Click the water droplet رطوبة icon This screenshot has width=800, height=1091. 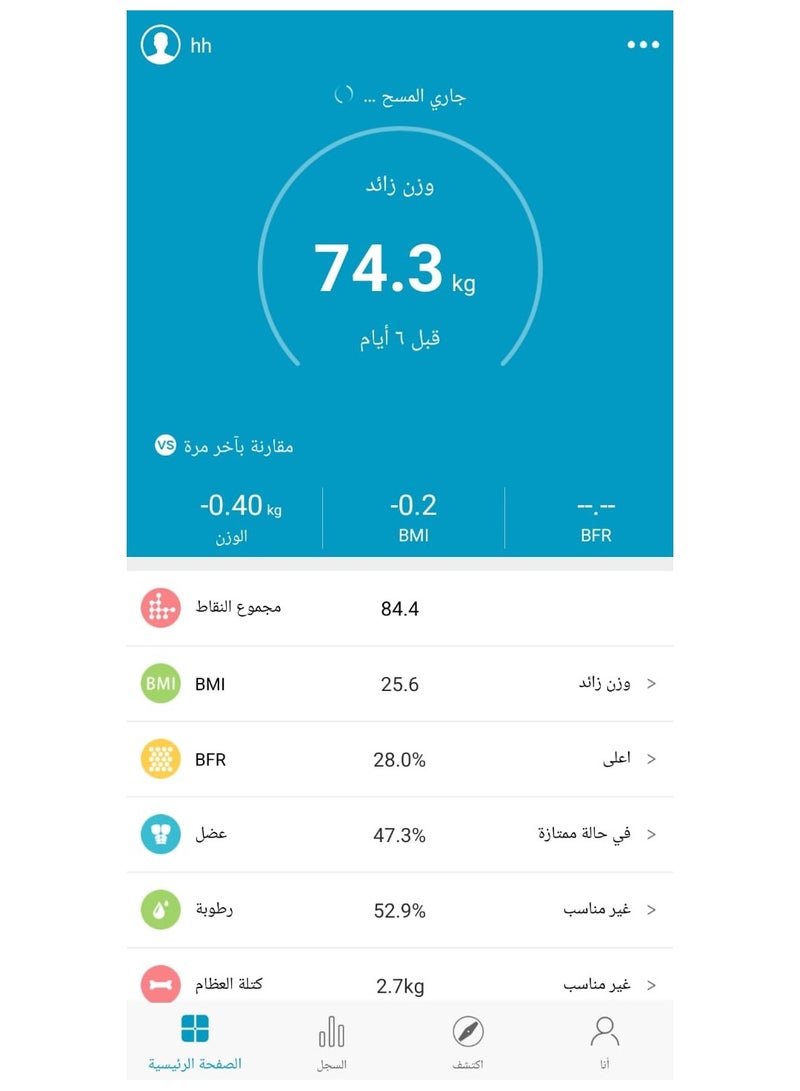point(160,909)
